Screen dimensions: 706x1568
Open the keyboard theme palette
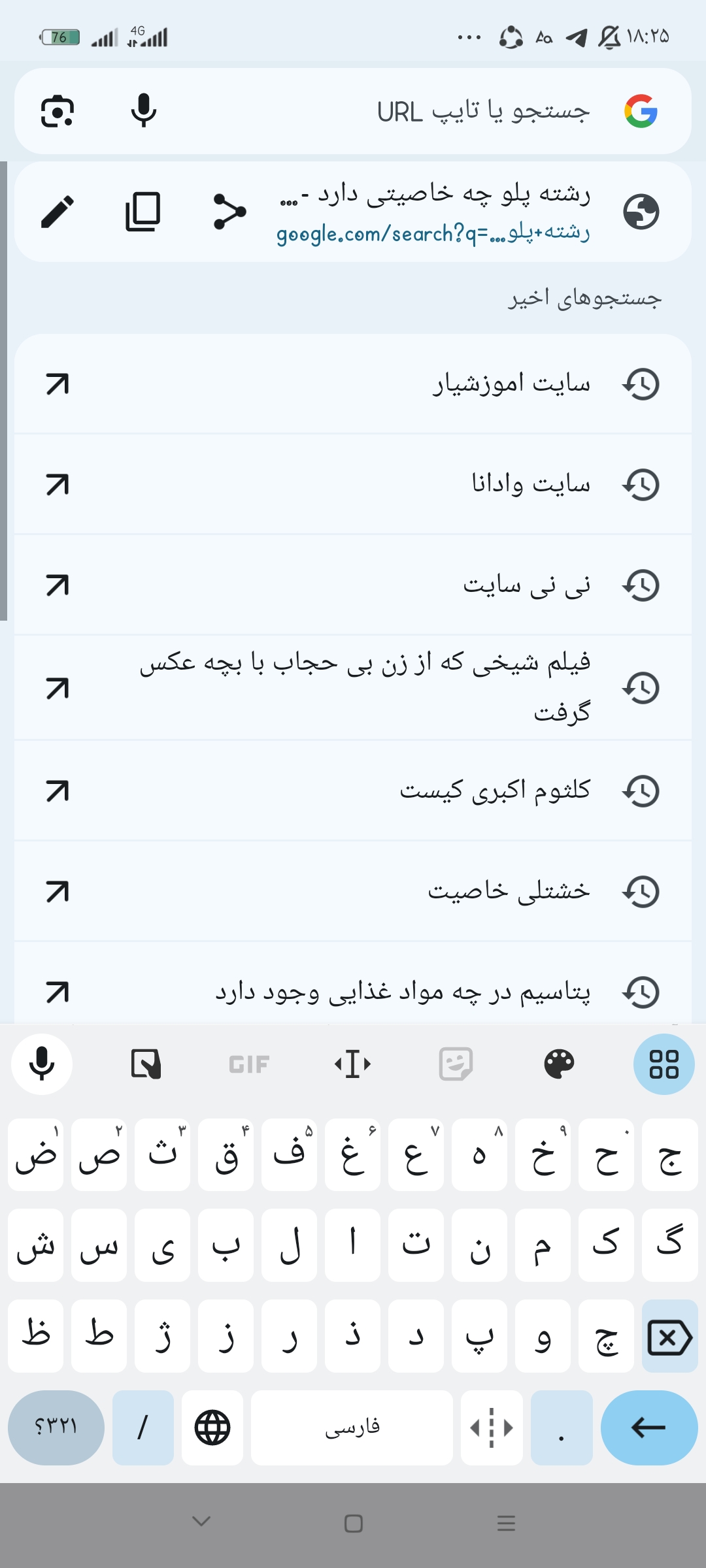(559, 1065)
